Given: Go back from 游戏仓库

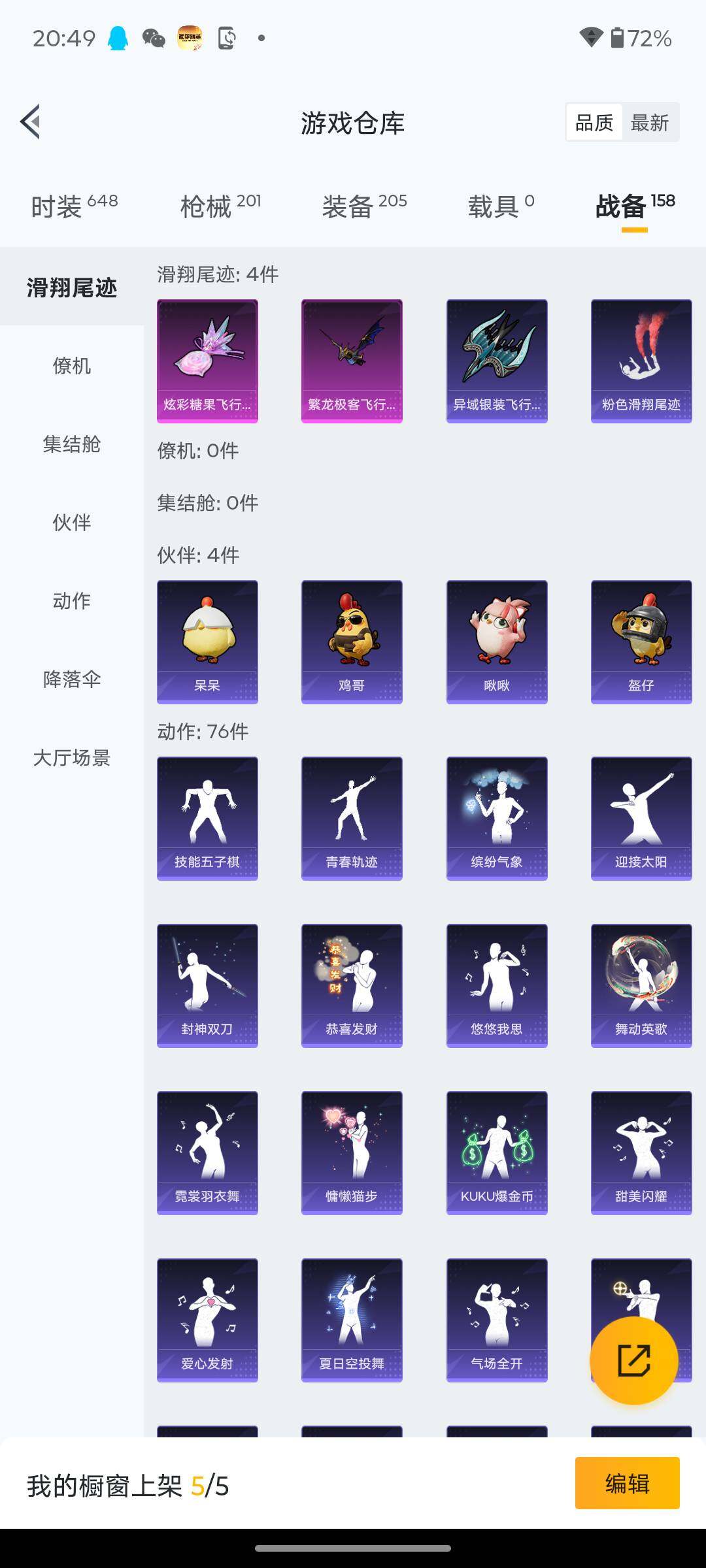Looking at the screenshot, I should point(31,122).
